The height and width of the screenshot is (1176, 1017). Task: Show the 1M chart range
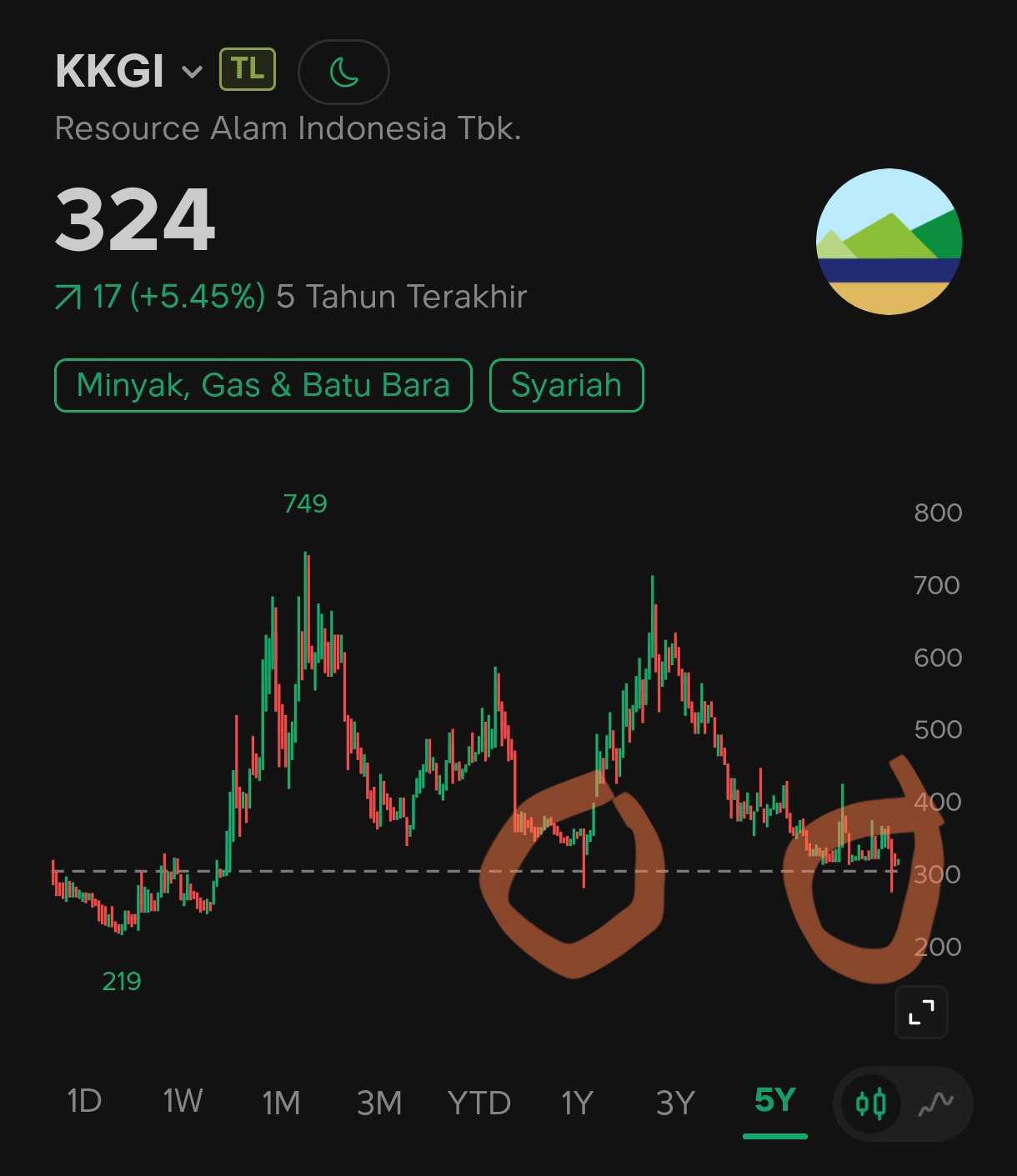(281, 1103)
